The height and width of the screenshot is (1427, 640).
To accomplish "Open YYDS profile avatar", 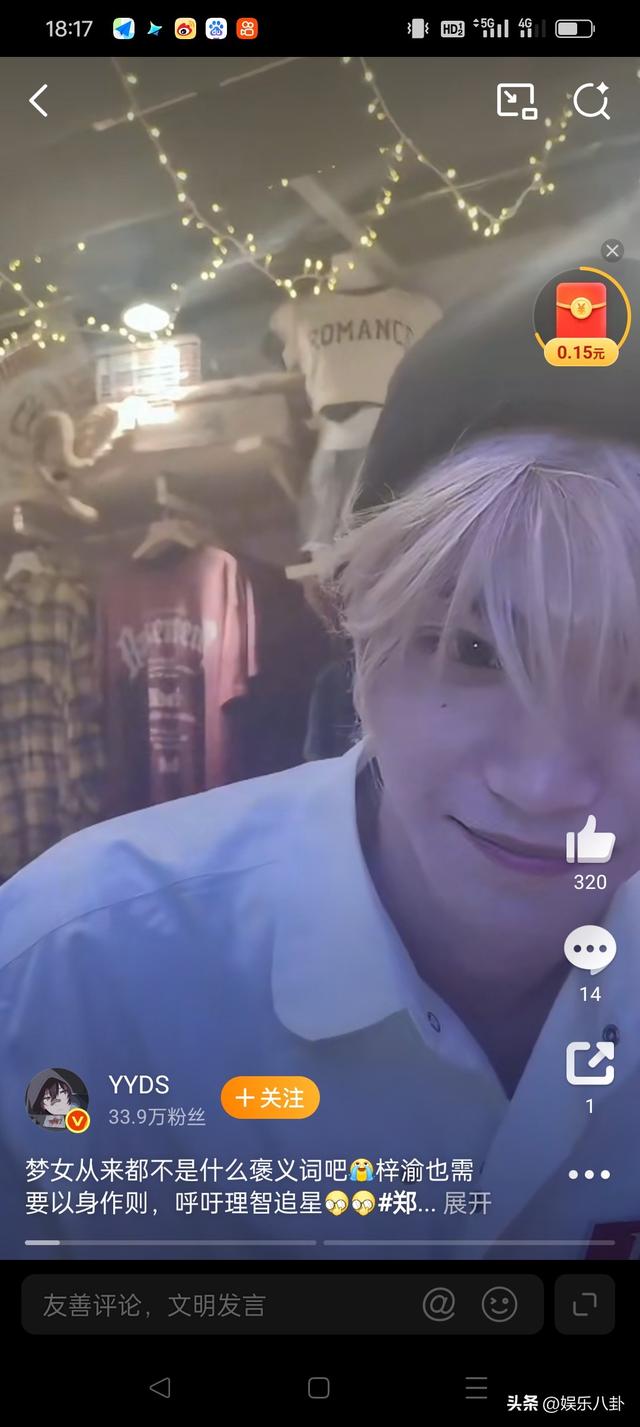I will pyautogui.click(x=57, y=1099).
